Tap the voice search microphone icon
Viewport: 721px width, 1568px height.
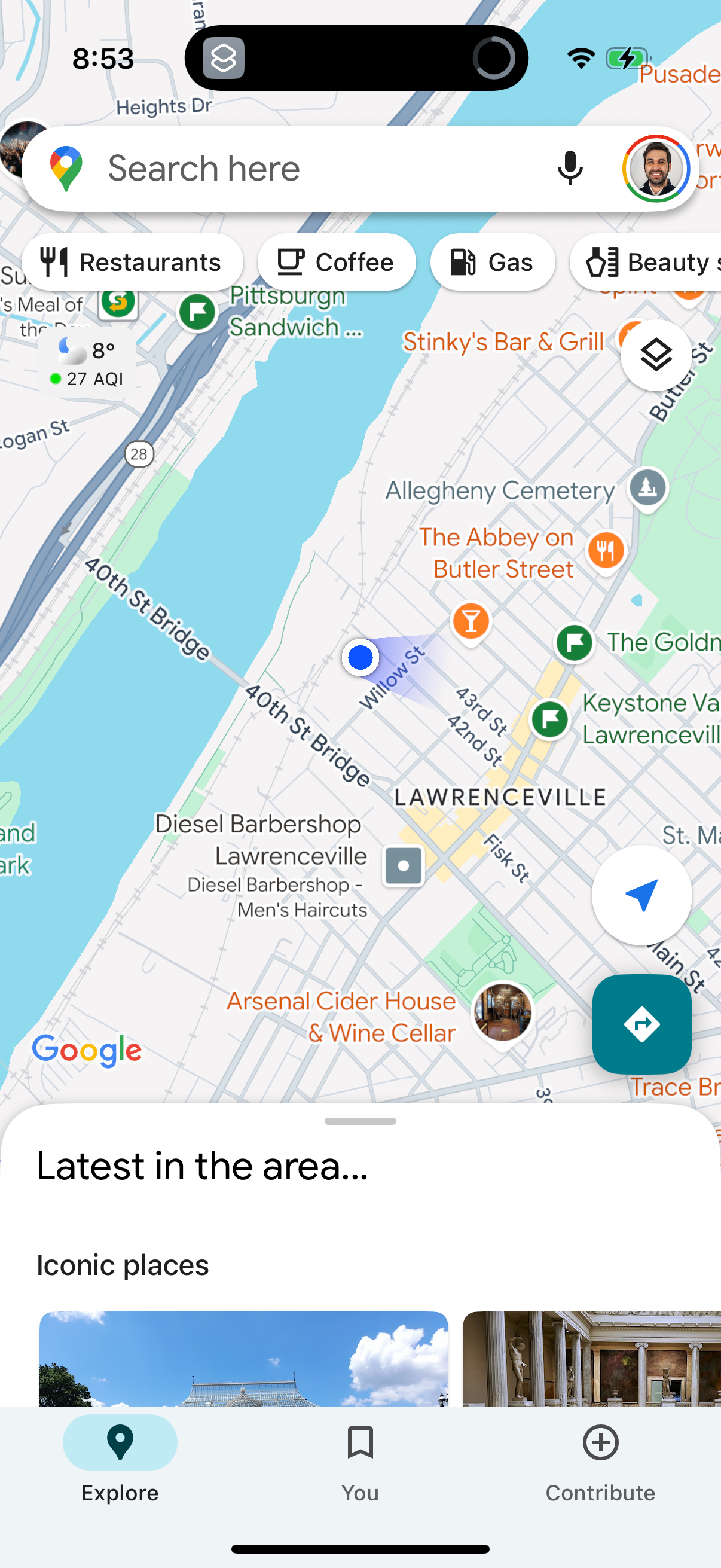click(570, 168)
